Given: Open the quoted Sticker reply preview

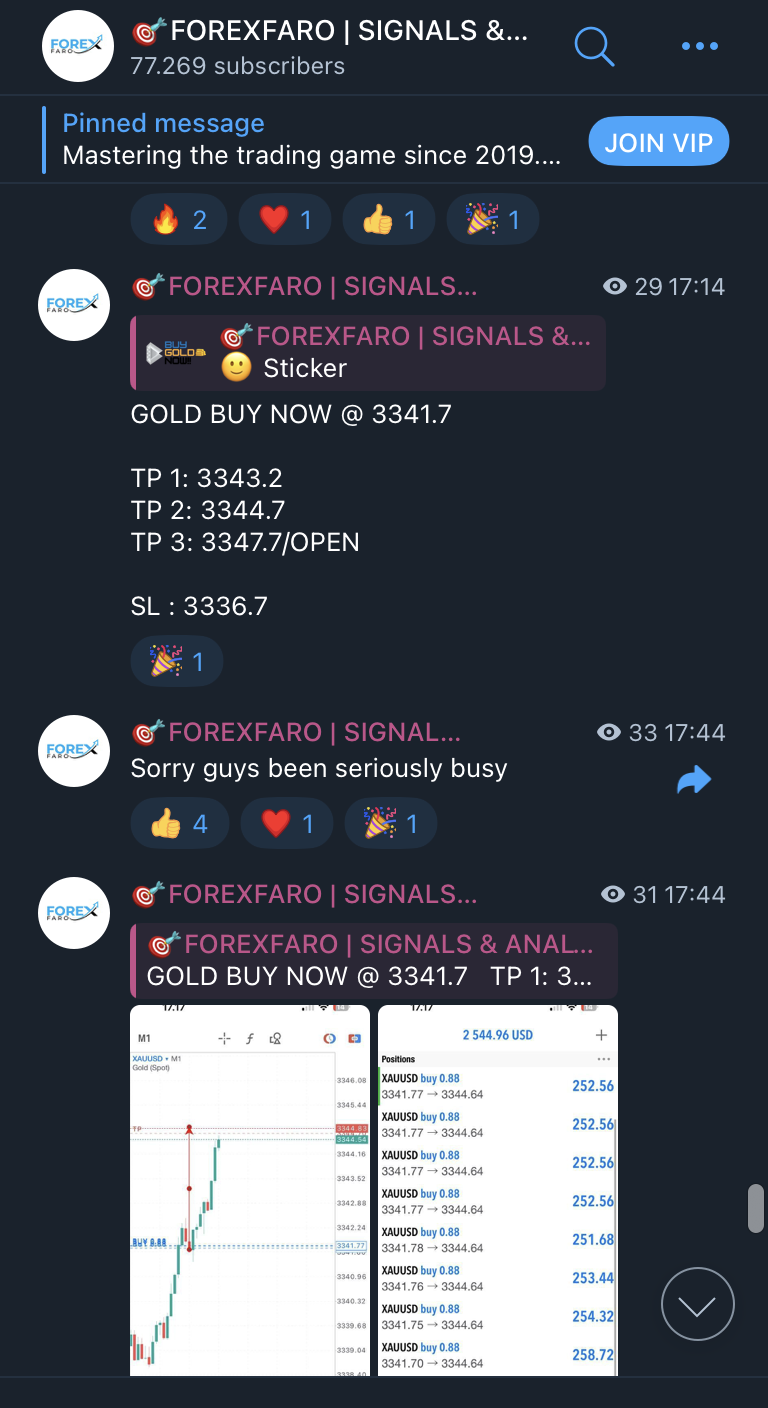Looking at the screenshot, I should [x=368, y=352].
